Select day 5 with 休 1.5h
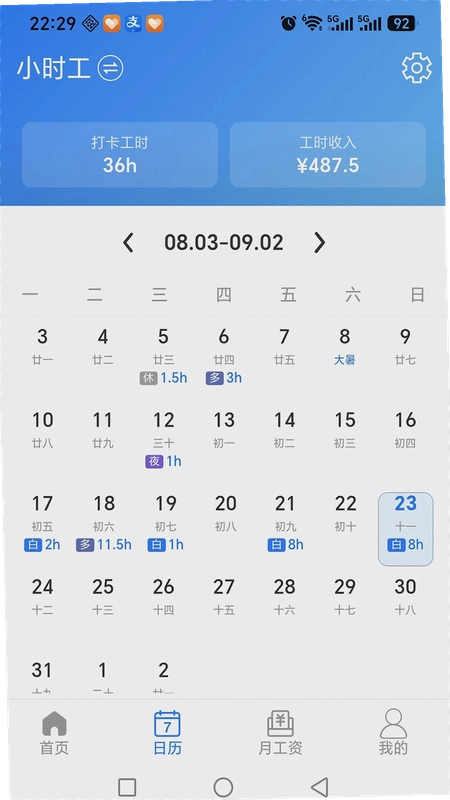The height and width of the screenshot is (800, 450). tap(163, 356)
